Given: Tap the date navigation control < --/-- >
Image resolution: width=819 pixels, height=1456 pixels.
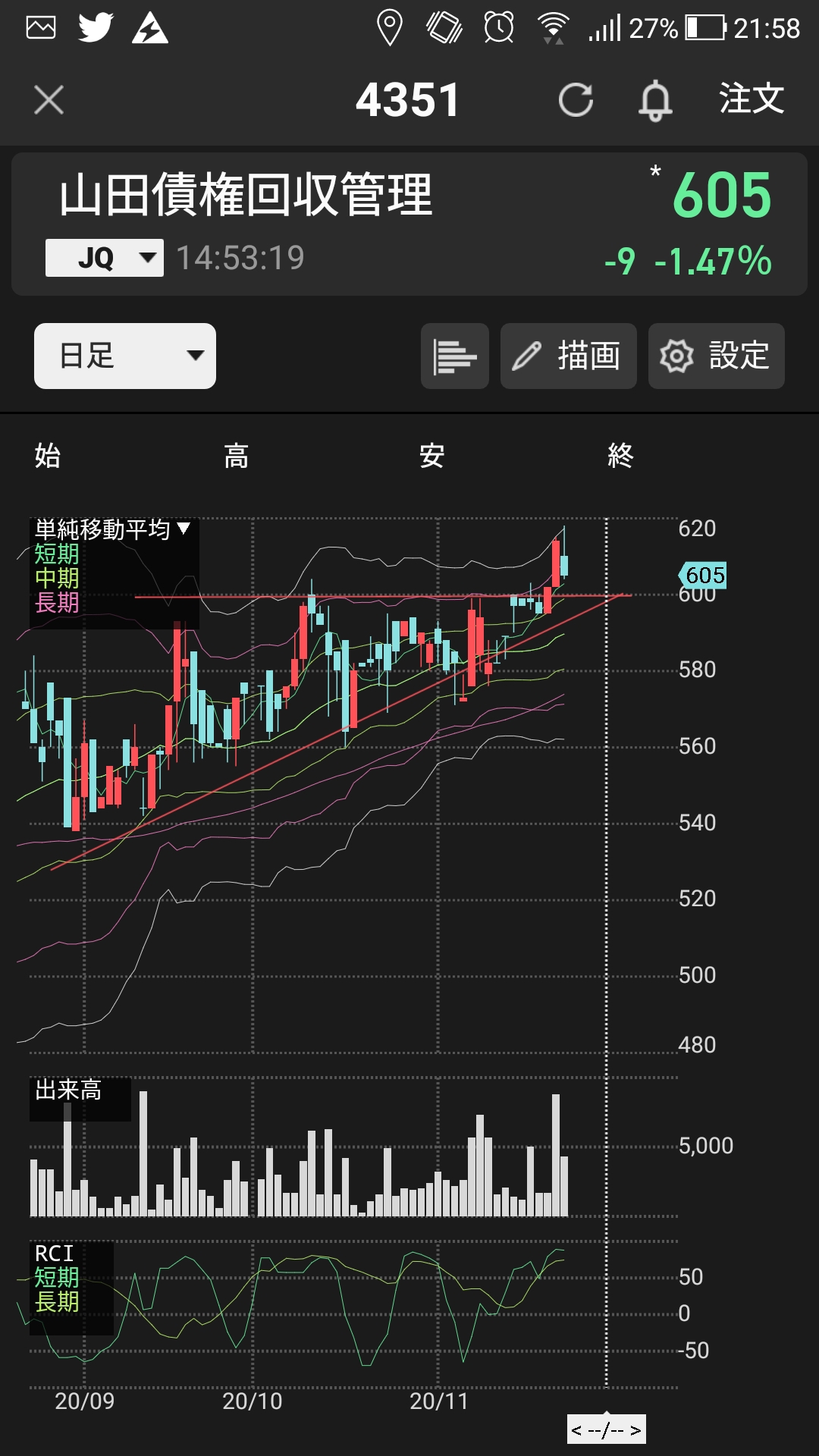Looking at the screenshot, I should 606,1430.
